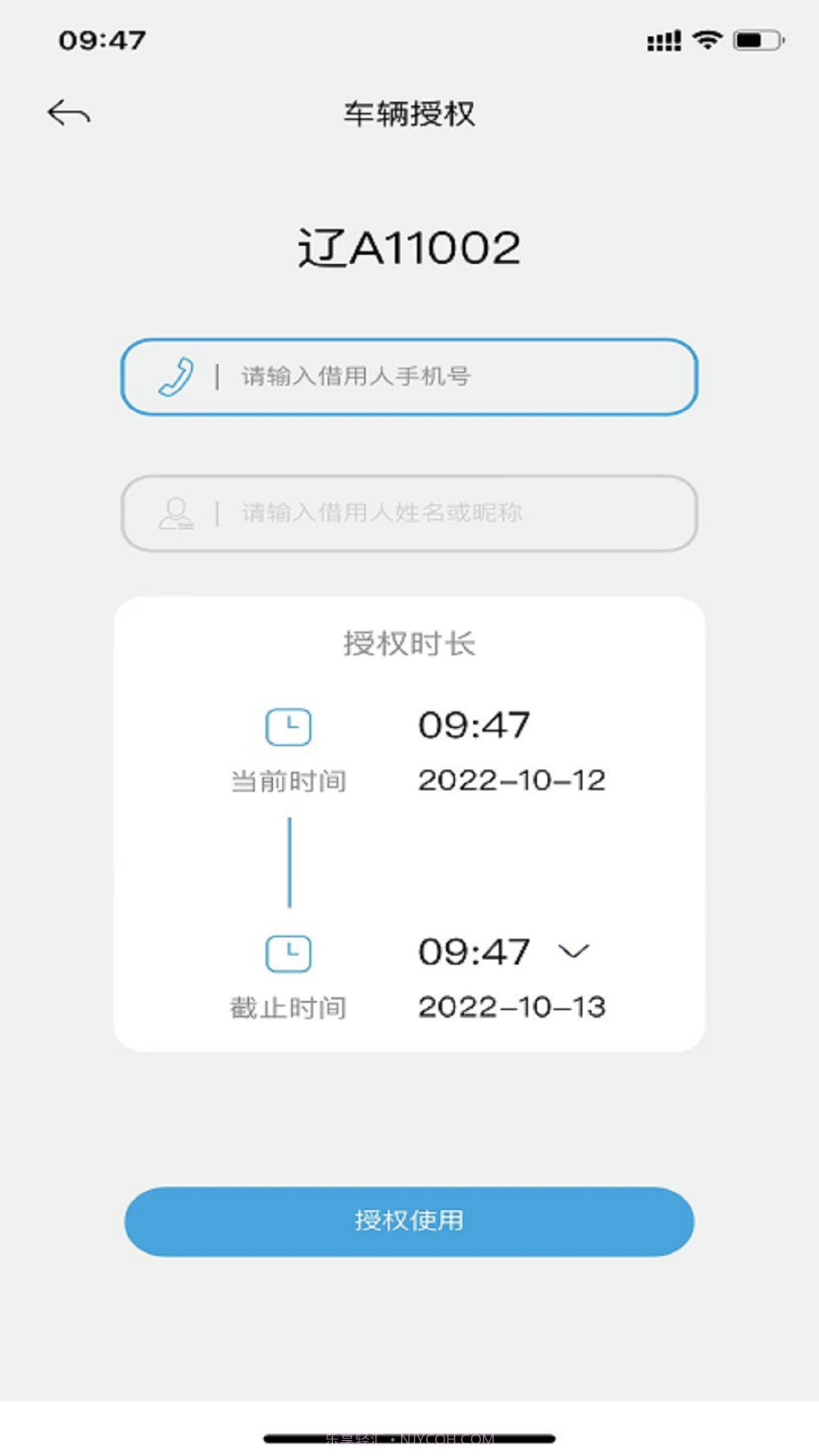
Task: Tap the vehicle plate 辽A11002
Action: pos(409,246)
